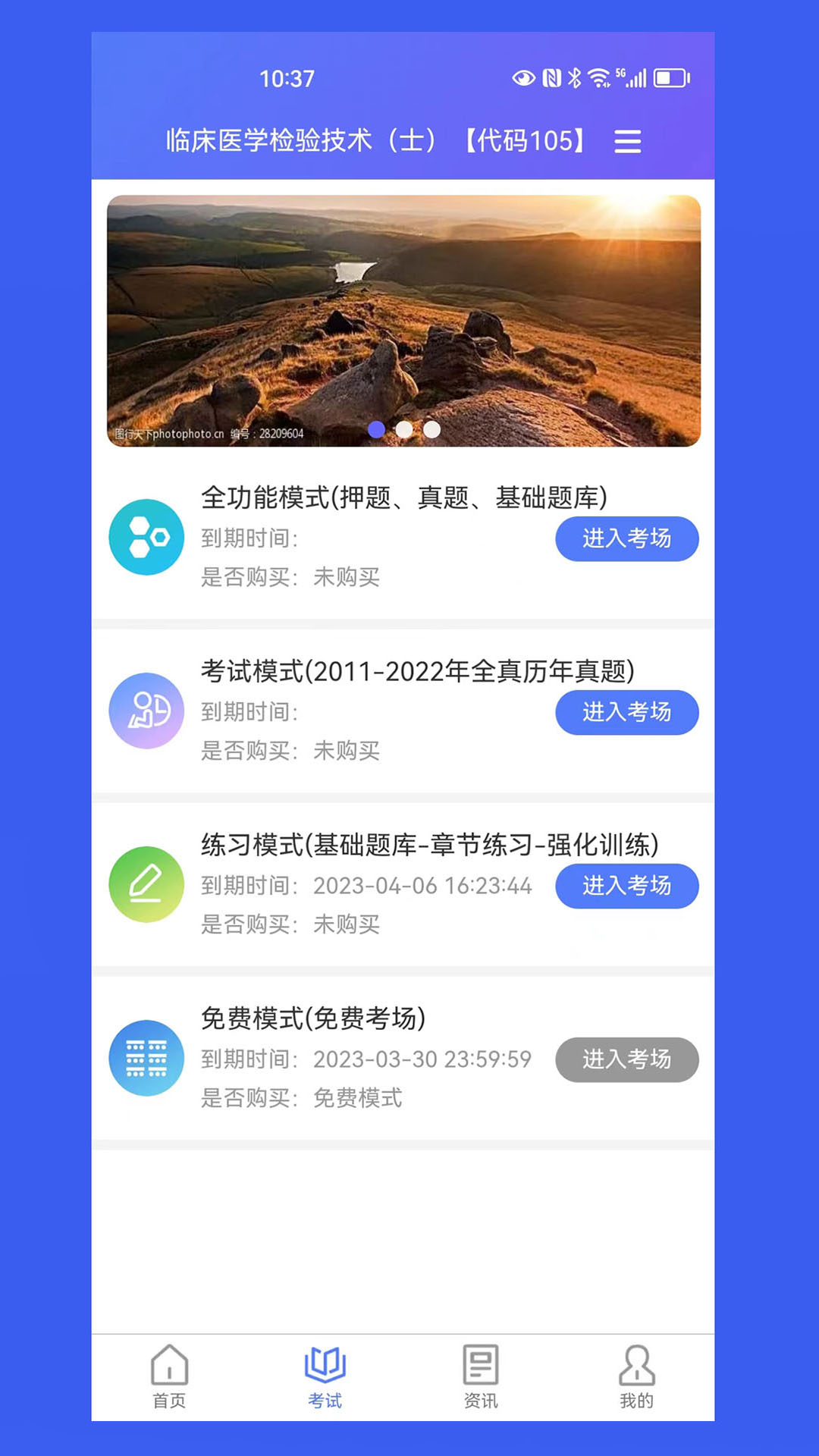Image resolution: width=819 pixels, height=1456 pixels.
Task: Select the hexagon icon for 全功能模式
Action: [x=146, y=537]
